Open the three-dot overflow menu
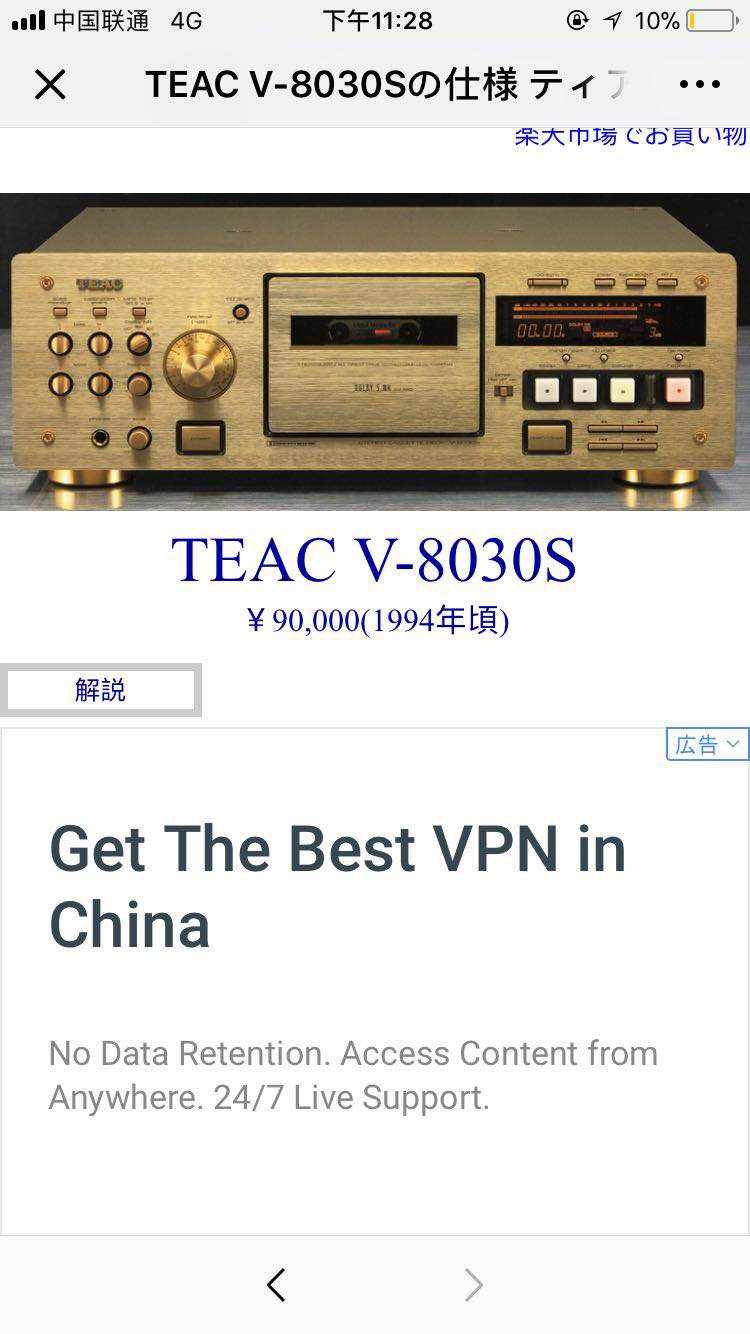The width and height of the screenshot is (750, 1334). point(700,85)
